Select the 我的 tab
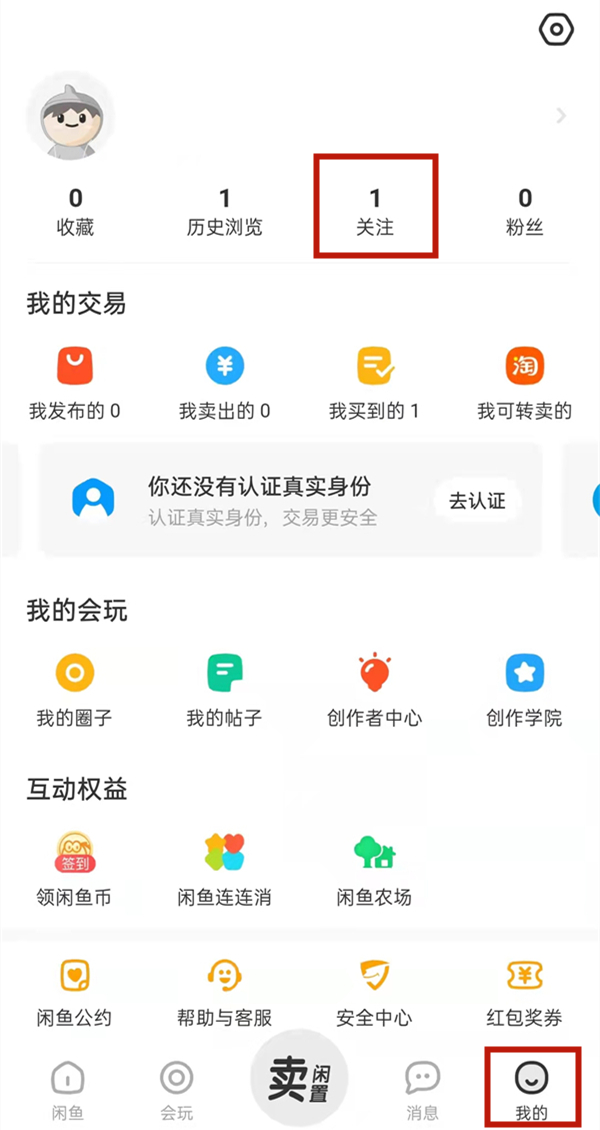This screenshot has width=600, height=1130. (x=531, y=1088)
